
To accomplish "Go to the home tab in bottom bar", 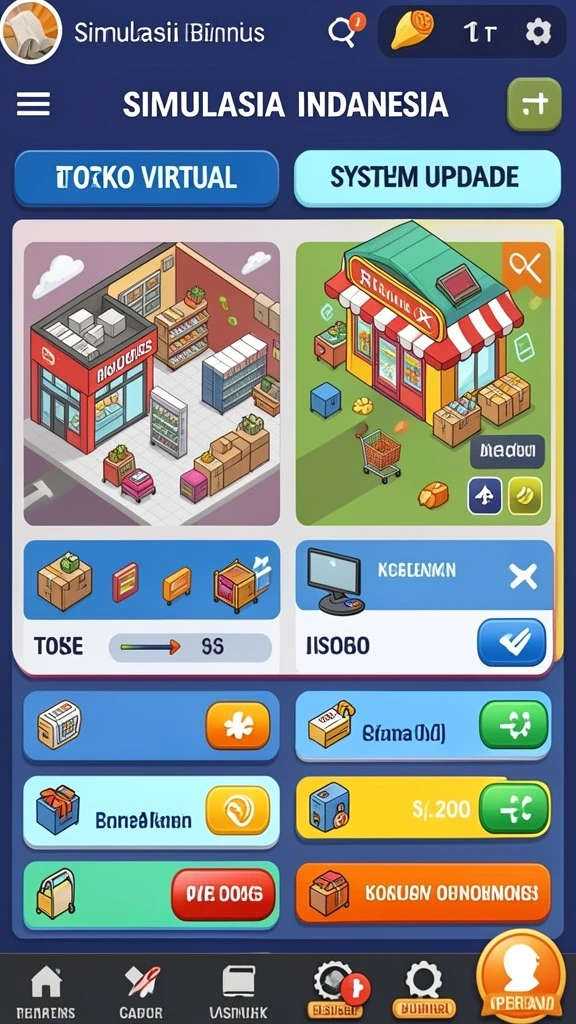I will 45,991.
